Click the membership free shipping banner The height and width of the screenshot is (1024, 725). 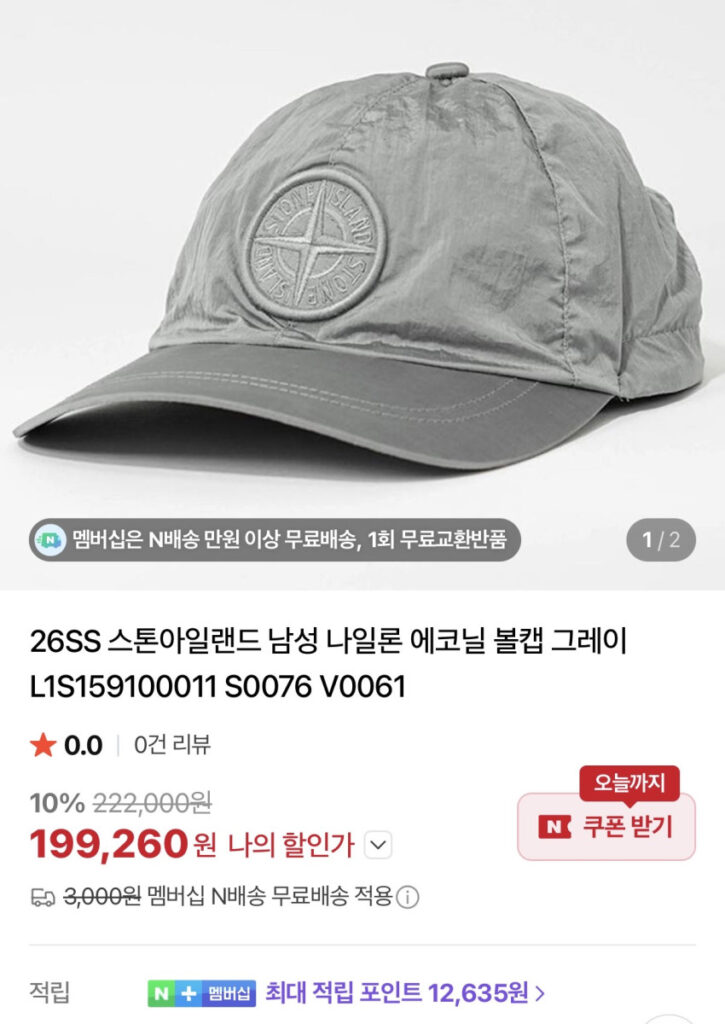[280, 537]
